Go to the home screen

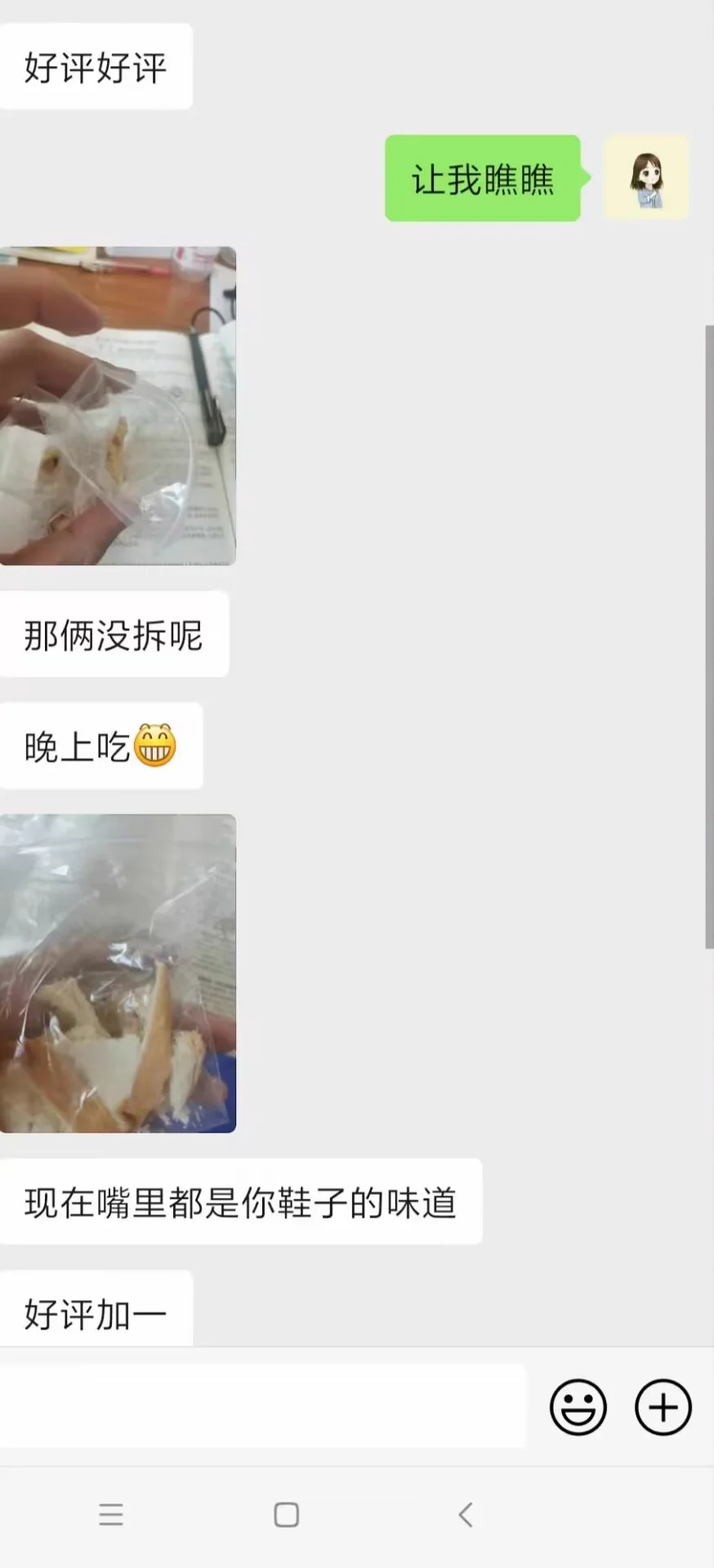coord(286,1515)
